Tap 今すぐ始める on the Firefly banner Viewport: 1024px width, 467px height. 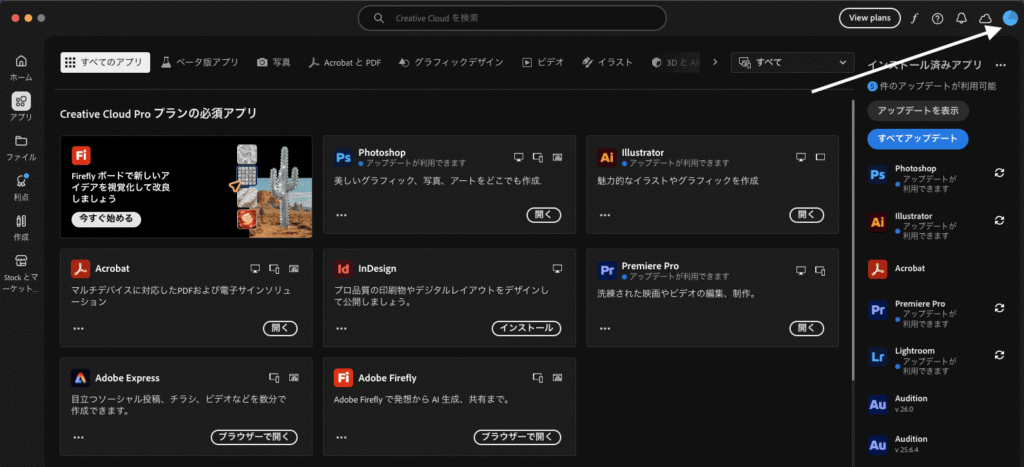coord(106,218)
